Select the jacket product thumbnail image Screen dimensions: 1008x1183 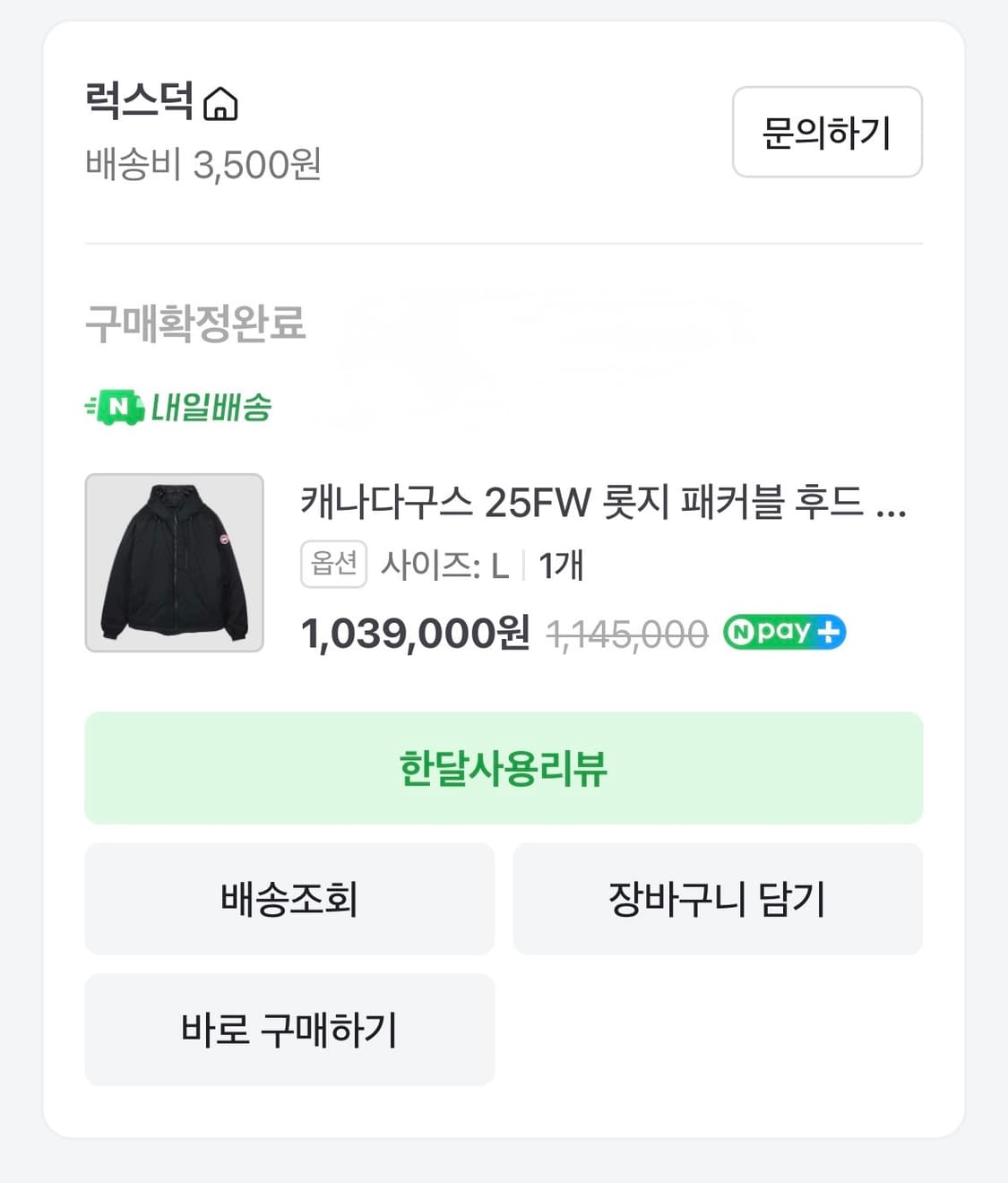click(x=175, y=564)
